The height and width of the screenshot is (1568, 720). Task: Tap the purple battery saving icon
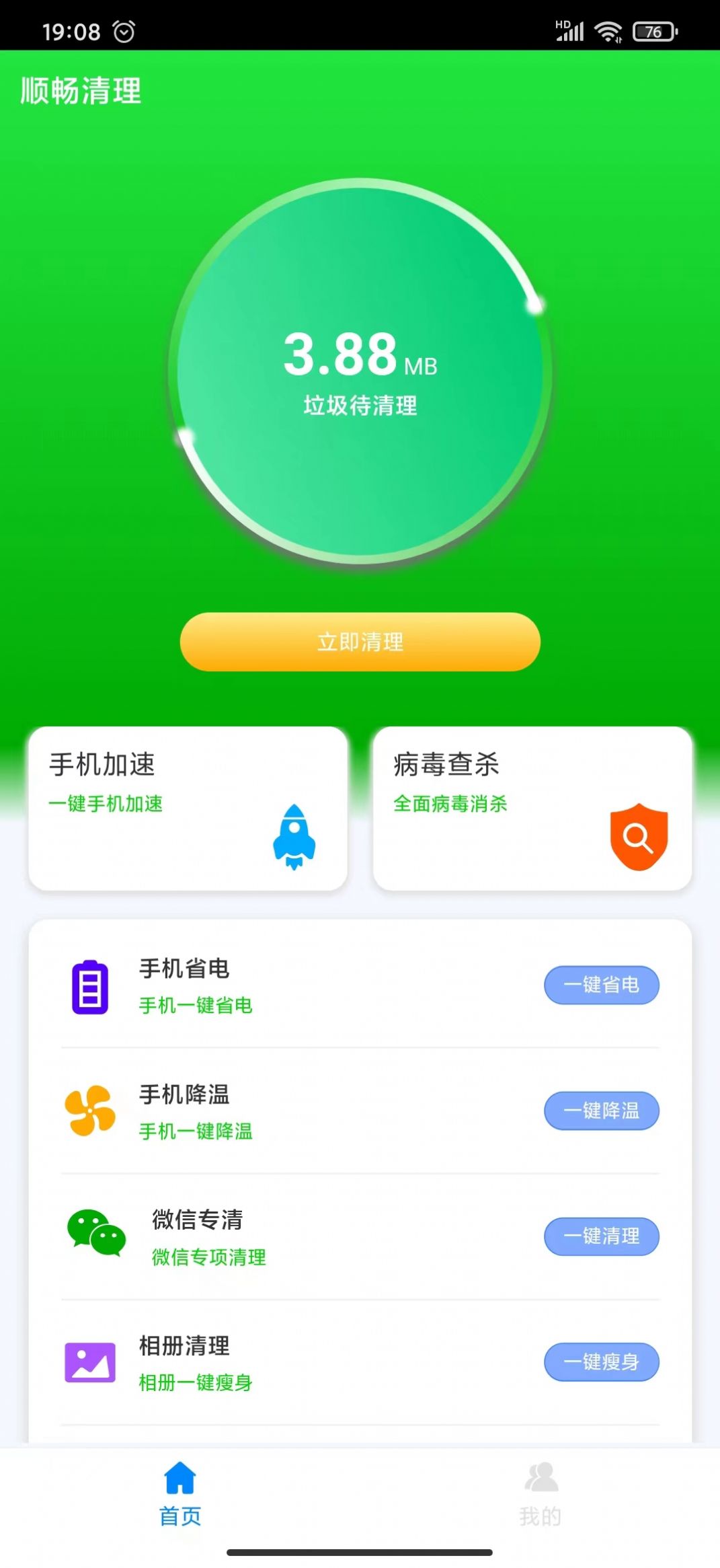tap(89, 985)
